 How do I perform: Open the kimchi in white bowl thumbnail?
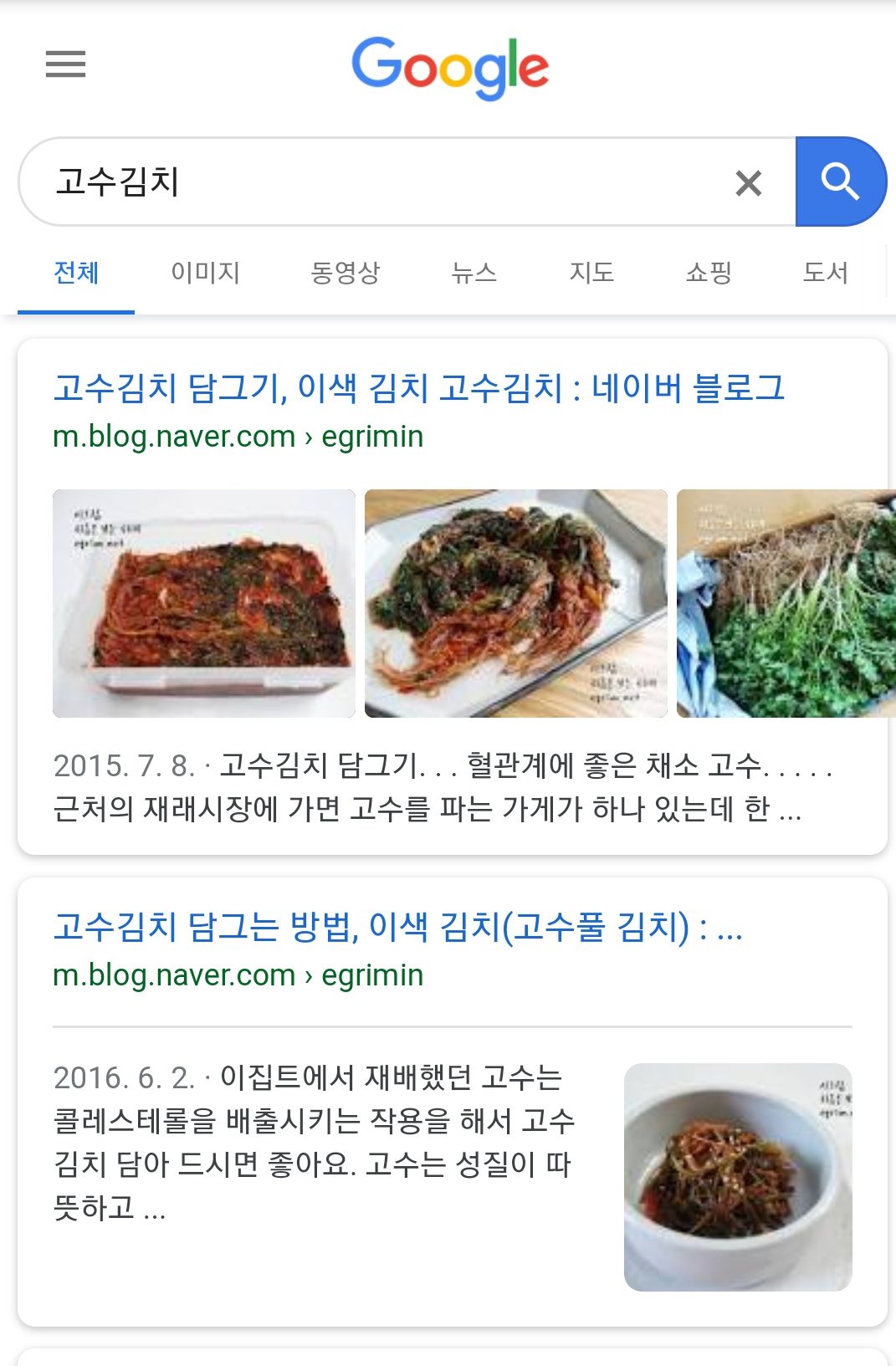click(x=738, y=1177)
